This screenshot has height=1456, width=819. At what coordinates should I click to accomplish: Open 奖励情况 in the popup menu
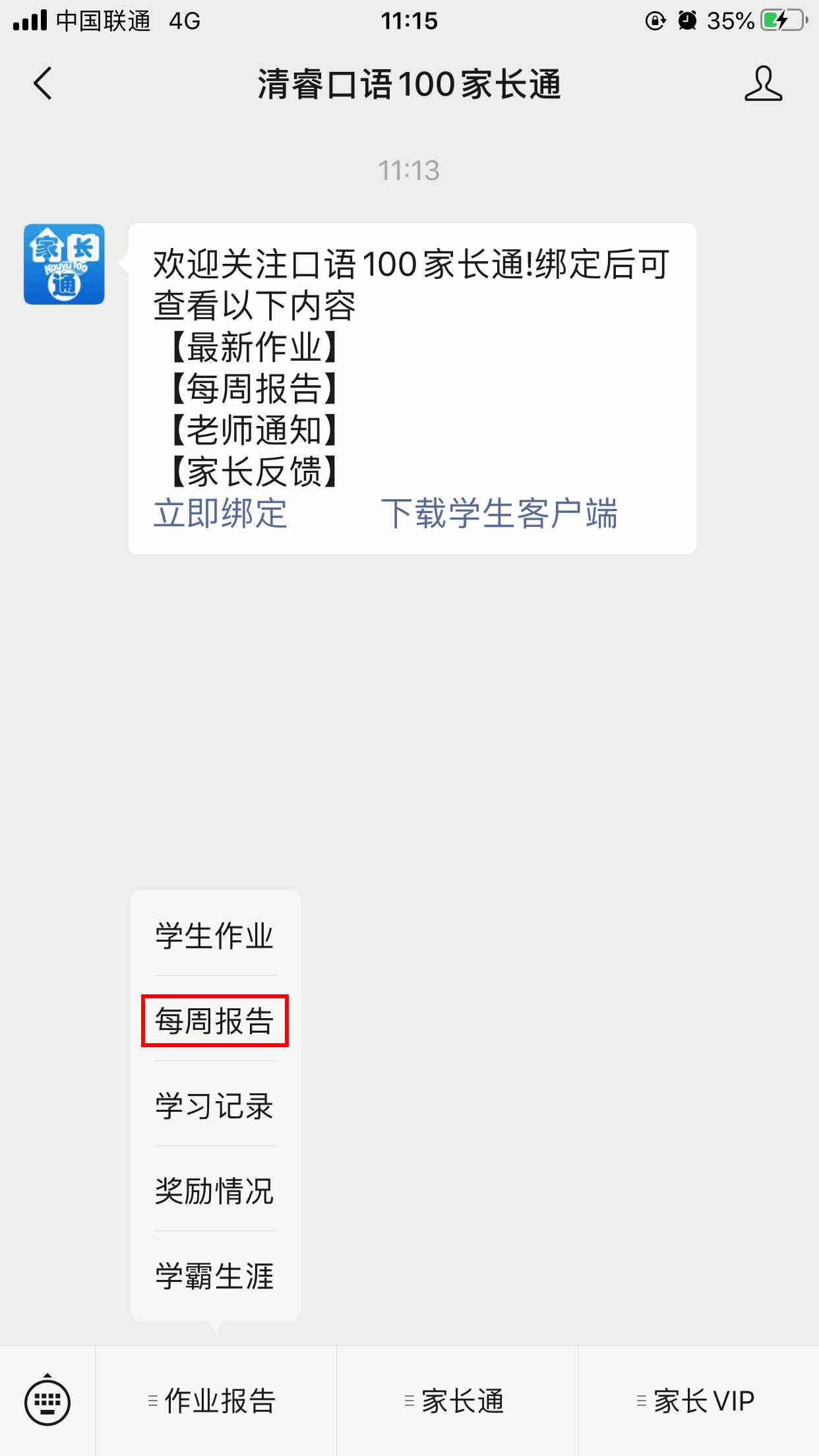215,1191
